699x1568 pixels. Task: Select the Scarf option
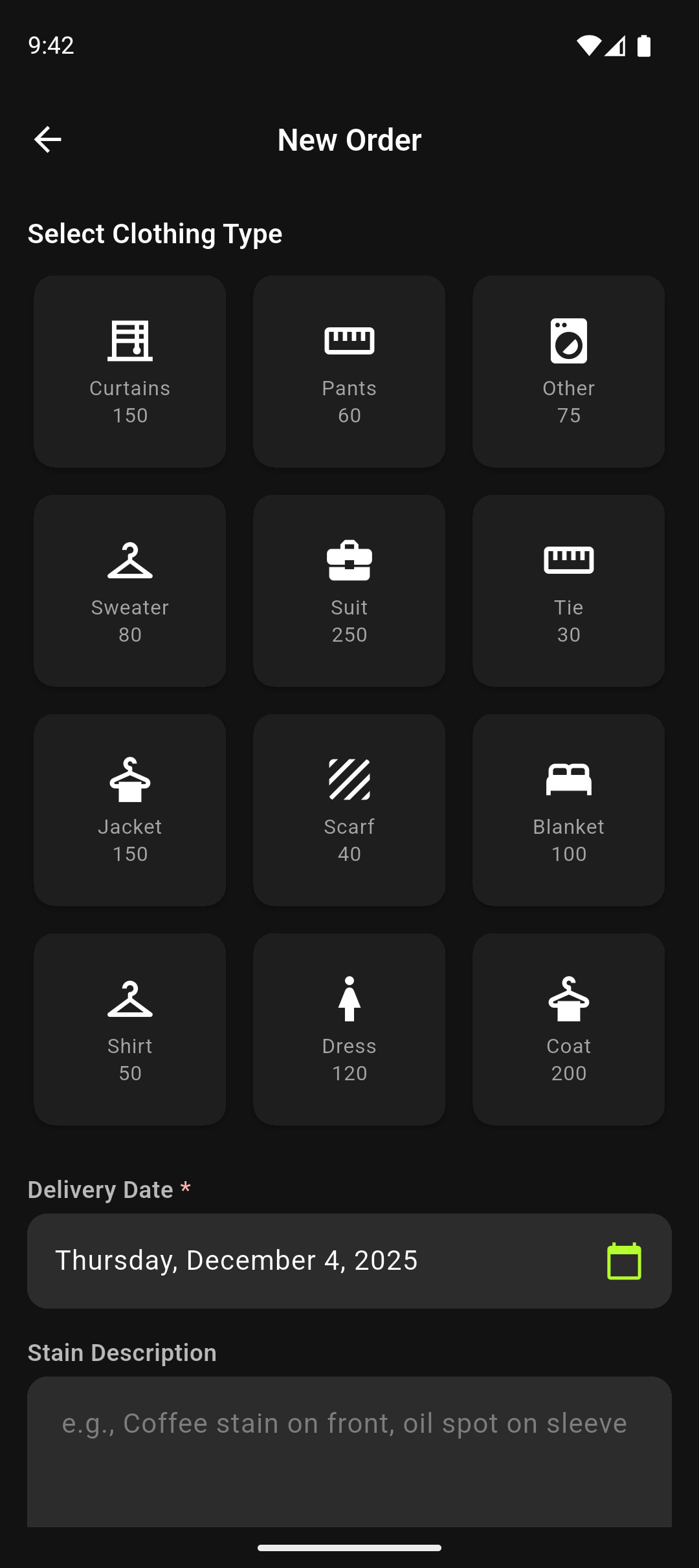tap(349, 810)
